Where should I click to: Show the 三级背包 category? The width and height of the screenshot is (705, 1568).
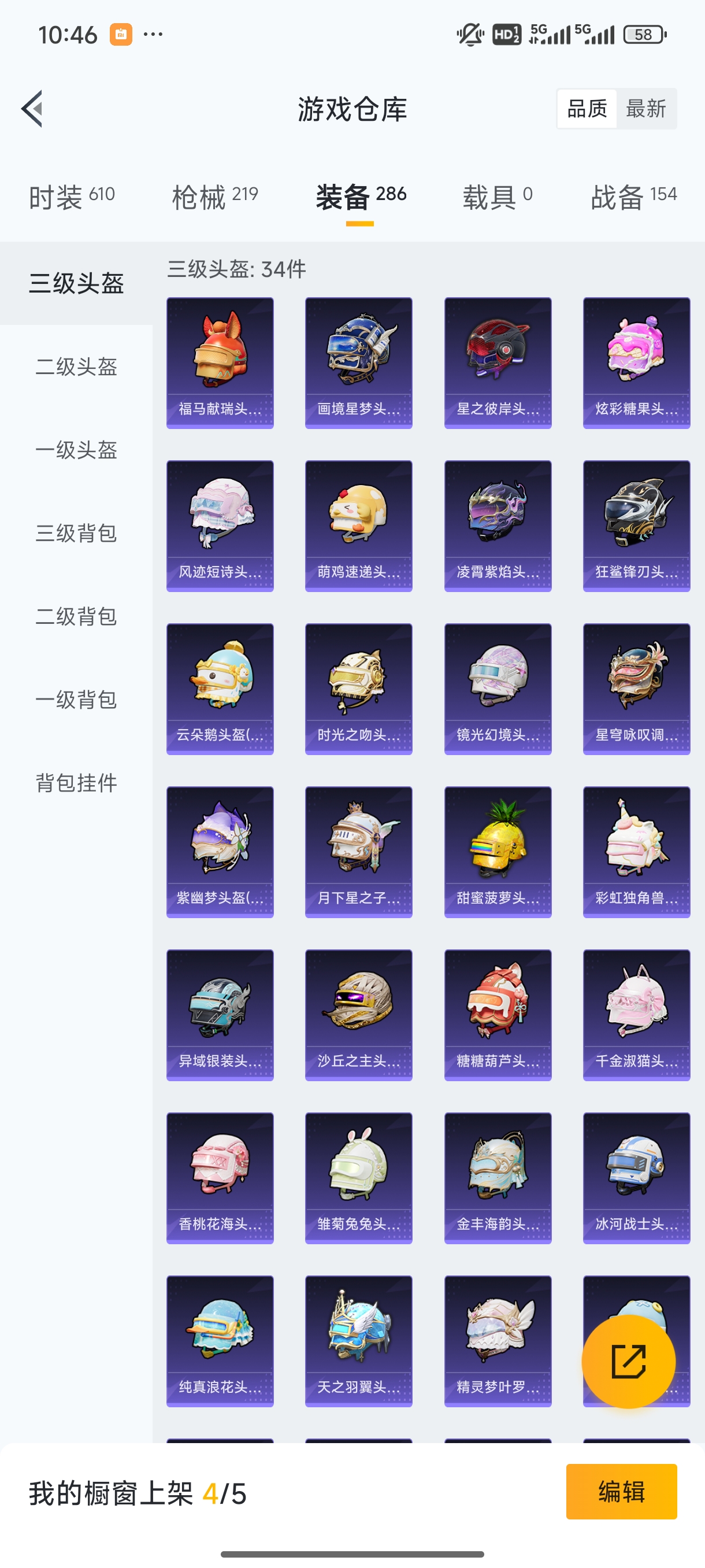click(x=76, y=533)
